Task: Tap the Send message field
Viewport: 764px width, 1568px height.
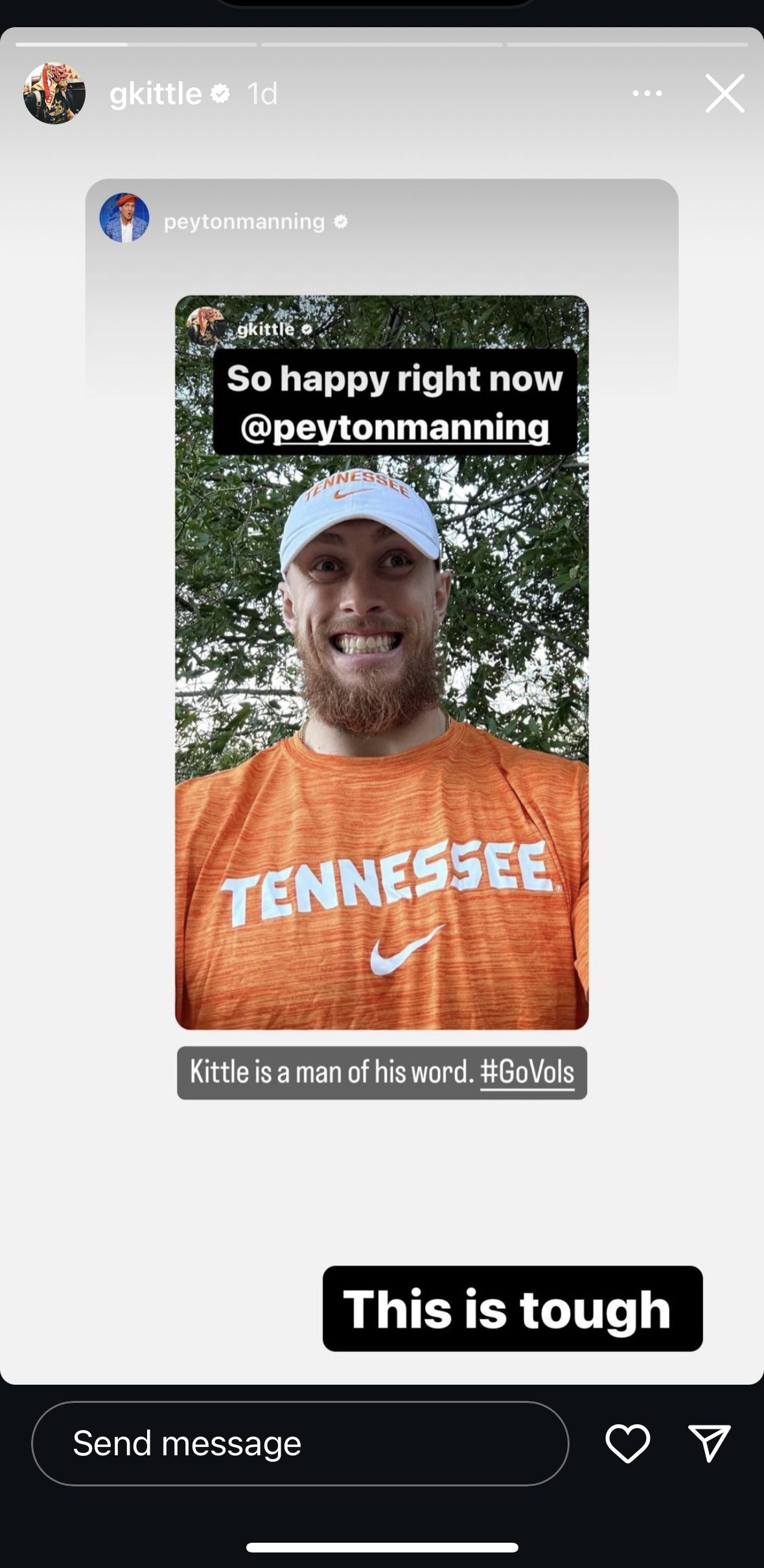Action: click(299, 1443)
